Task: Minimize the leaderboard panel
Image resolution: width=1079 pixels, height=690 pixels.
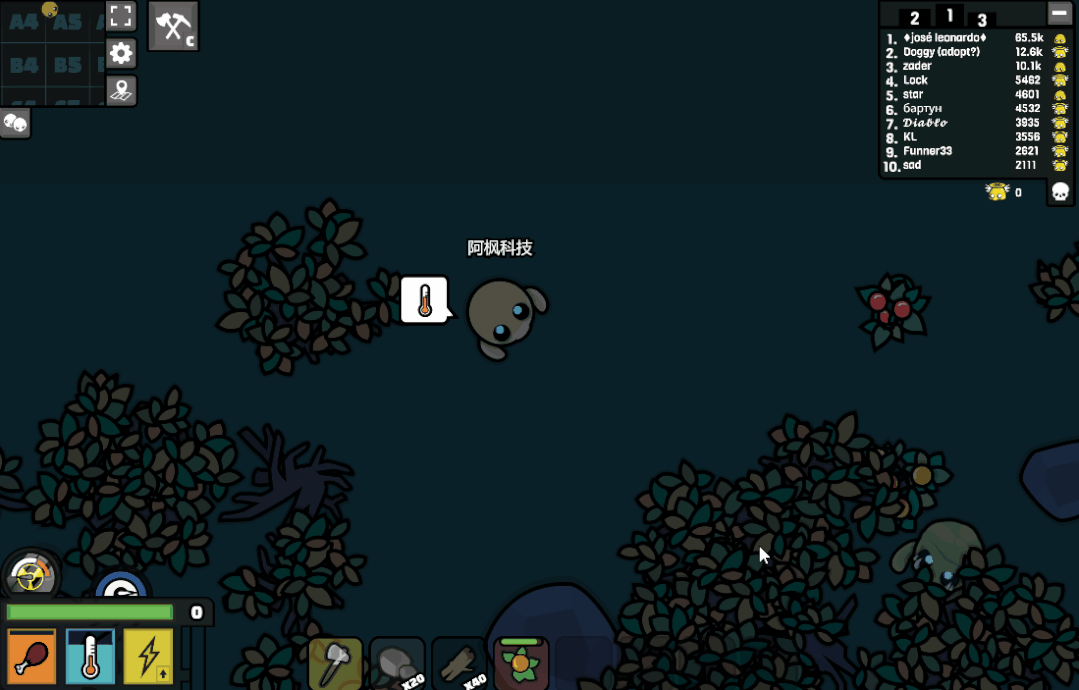Action: click(1059, 13)
